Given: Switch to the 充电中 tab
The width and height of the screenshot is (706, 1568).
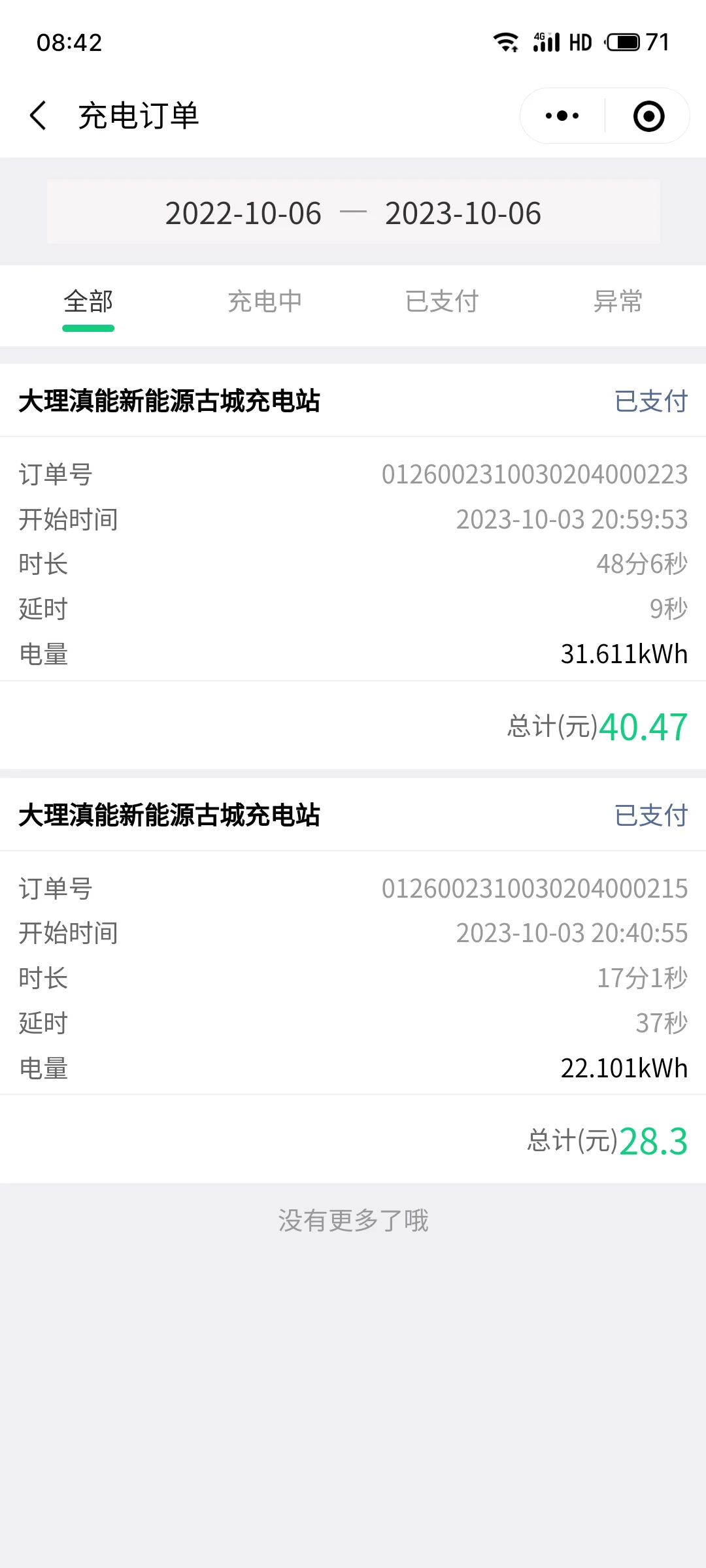Looking at the screenshot, I should coord(265,302).
